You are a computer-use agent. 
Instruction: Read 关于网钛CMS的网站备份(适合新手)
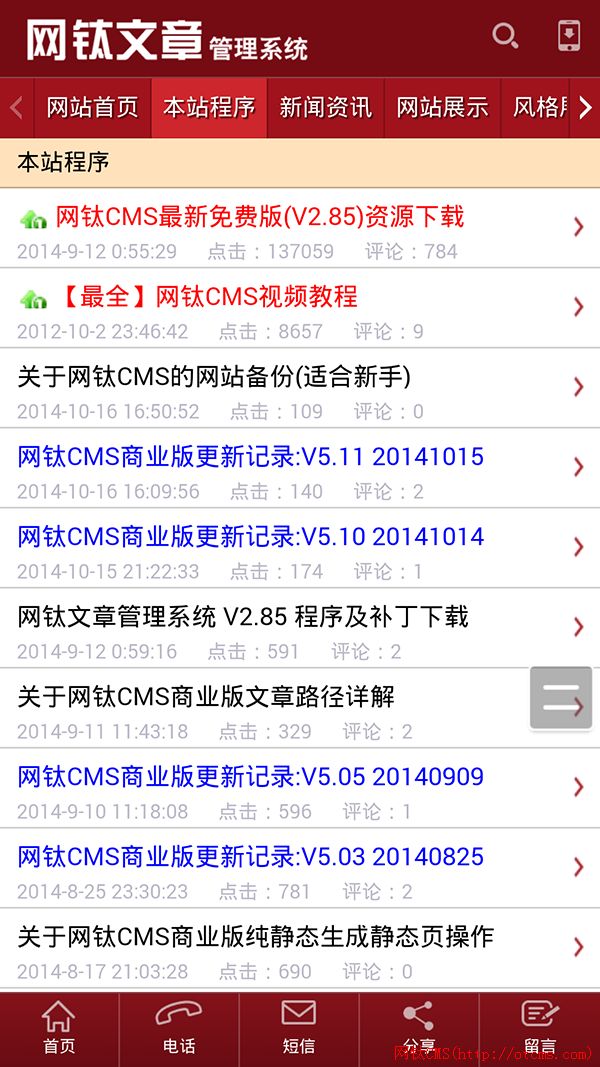click(x=214, y=377)
